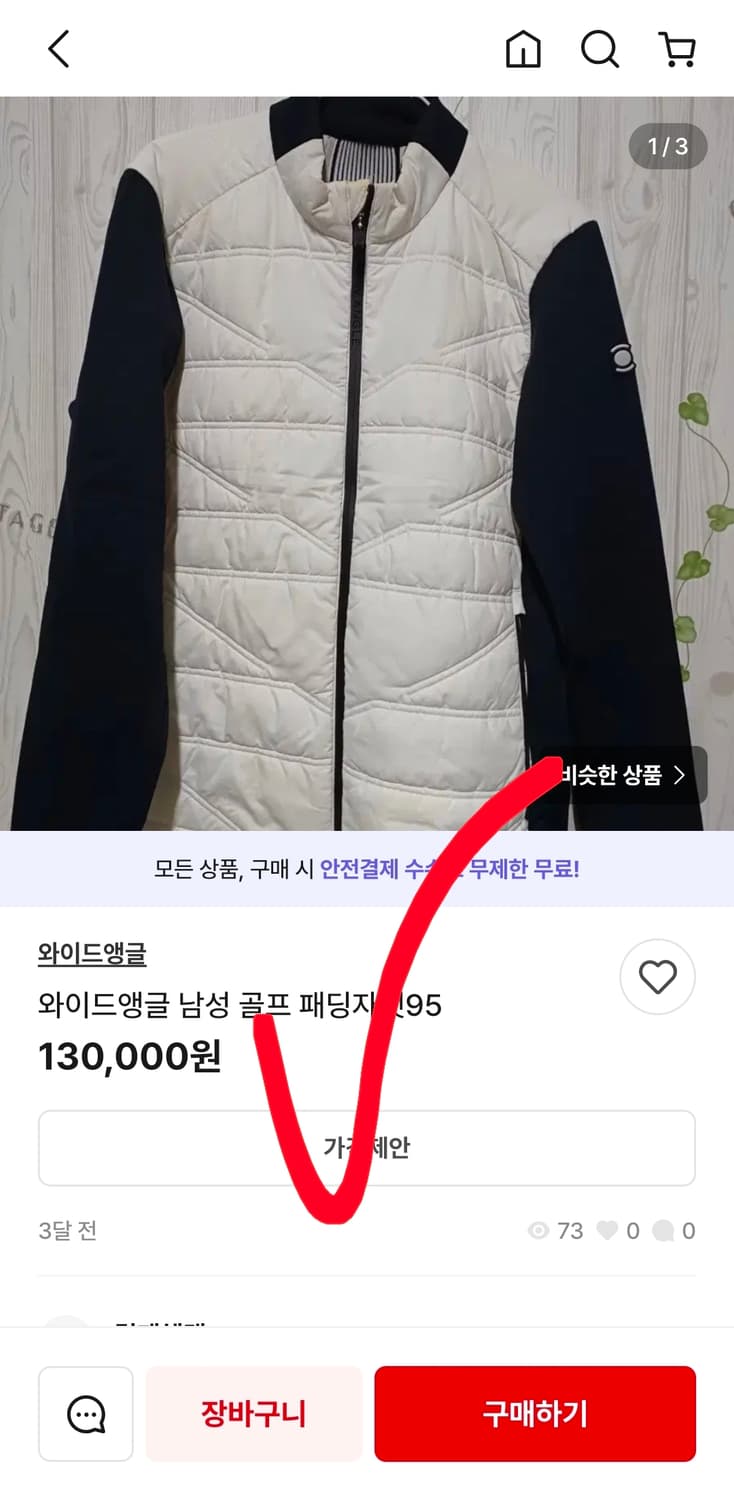Add item to cart with 장바구니

(x=253, y=1413)
